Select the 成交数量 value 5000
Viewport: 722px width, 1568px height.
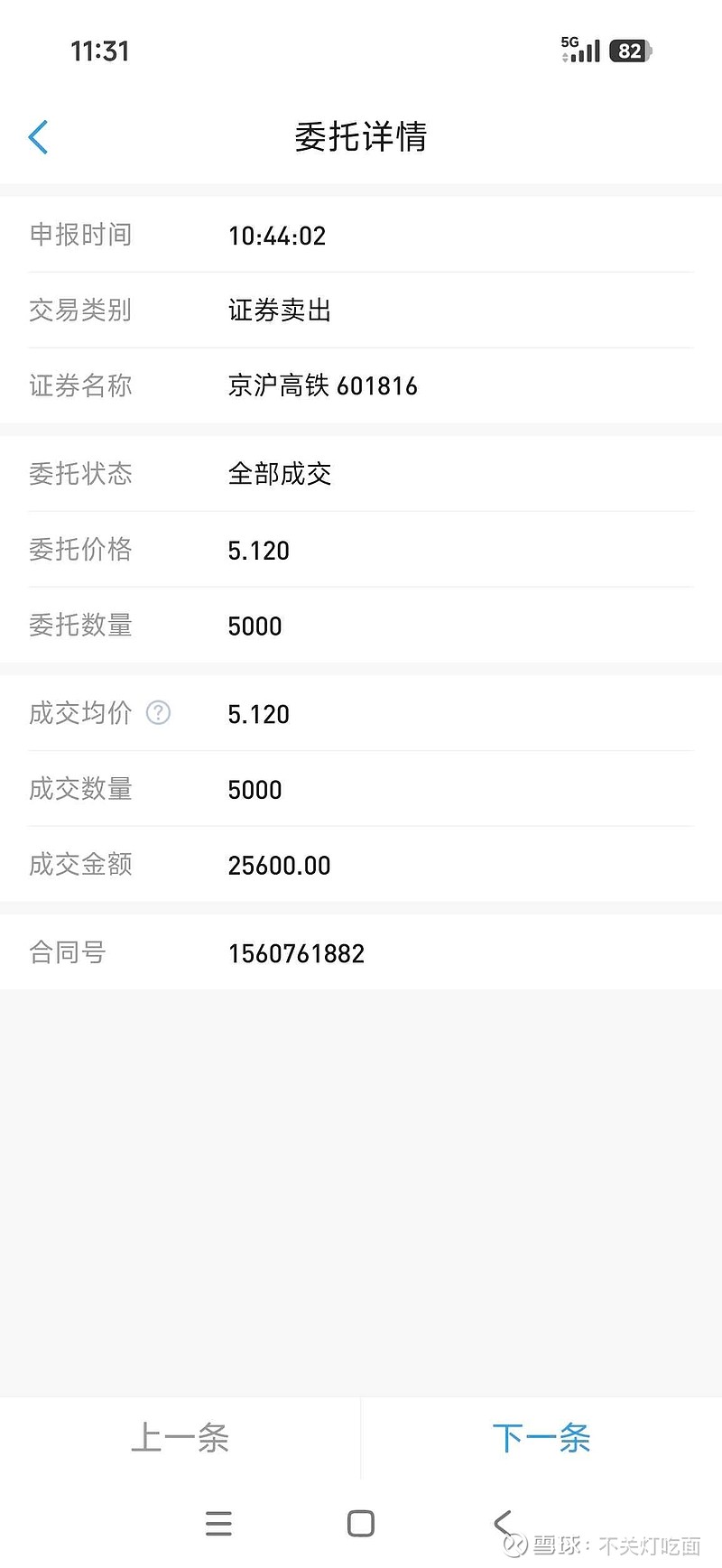255,789
